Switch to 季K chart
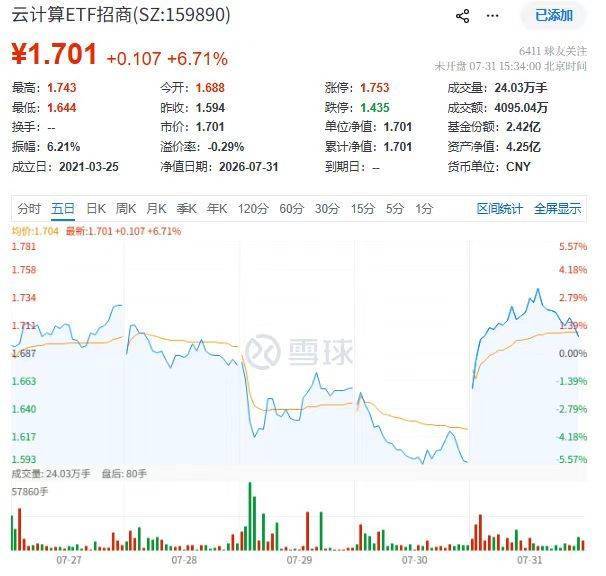 click(x=186, y=209)
